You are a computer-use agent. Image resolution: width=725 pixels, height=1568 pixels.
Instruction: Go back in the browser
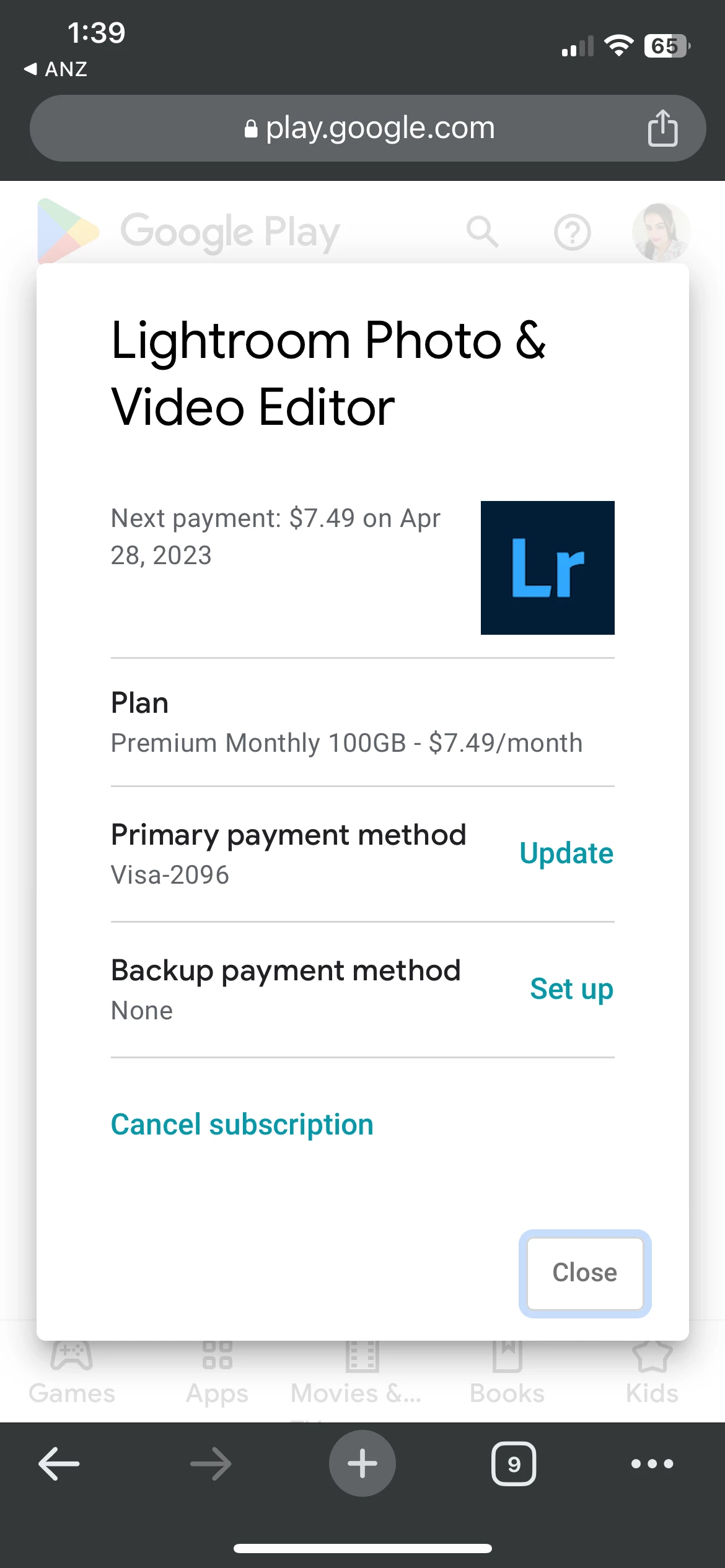pos(59,1464)
